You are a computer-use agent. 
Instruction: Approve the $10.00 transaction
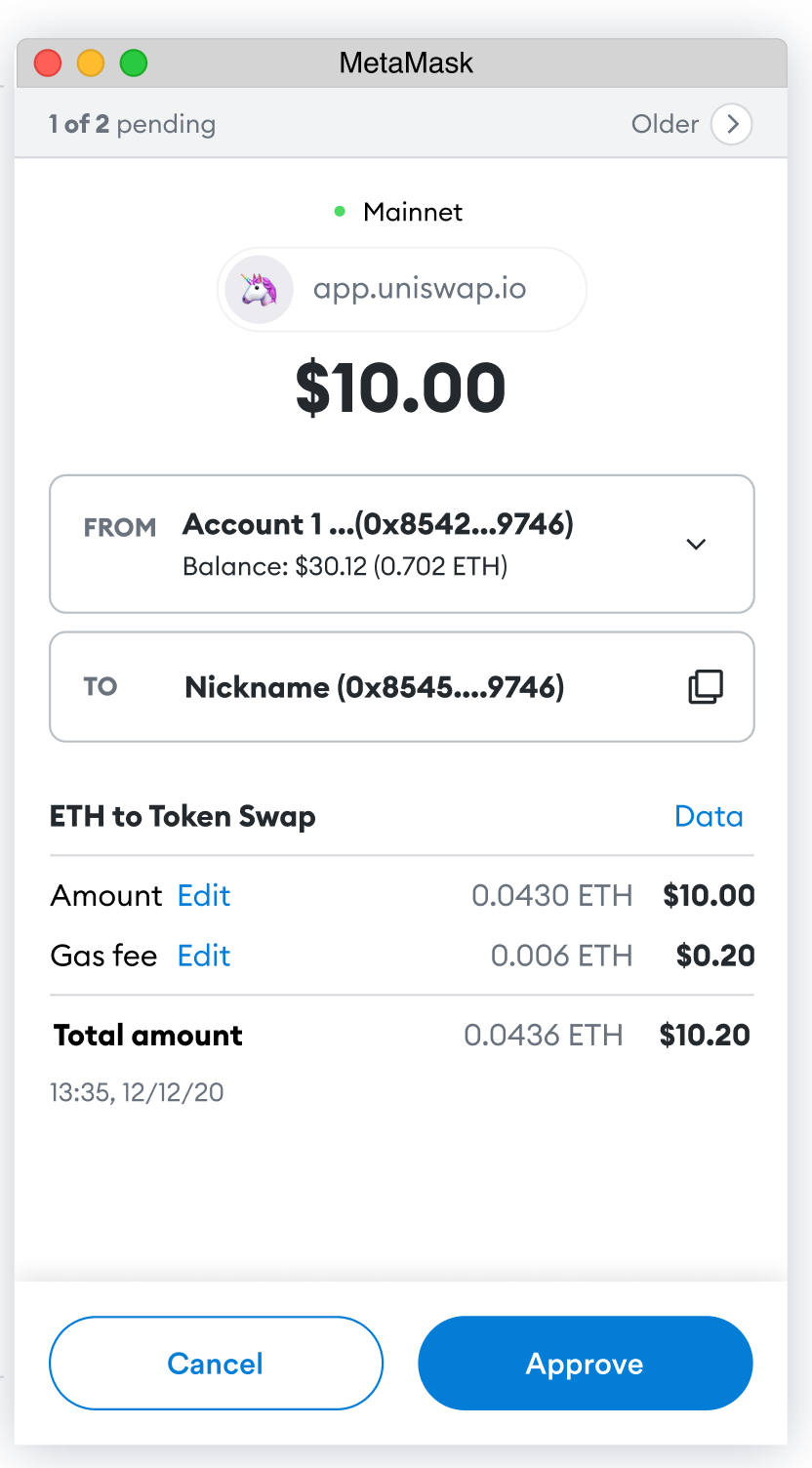[x=585, y=1363]
